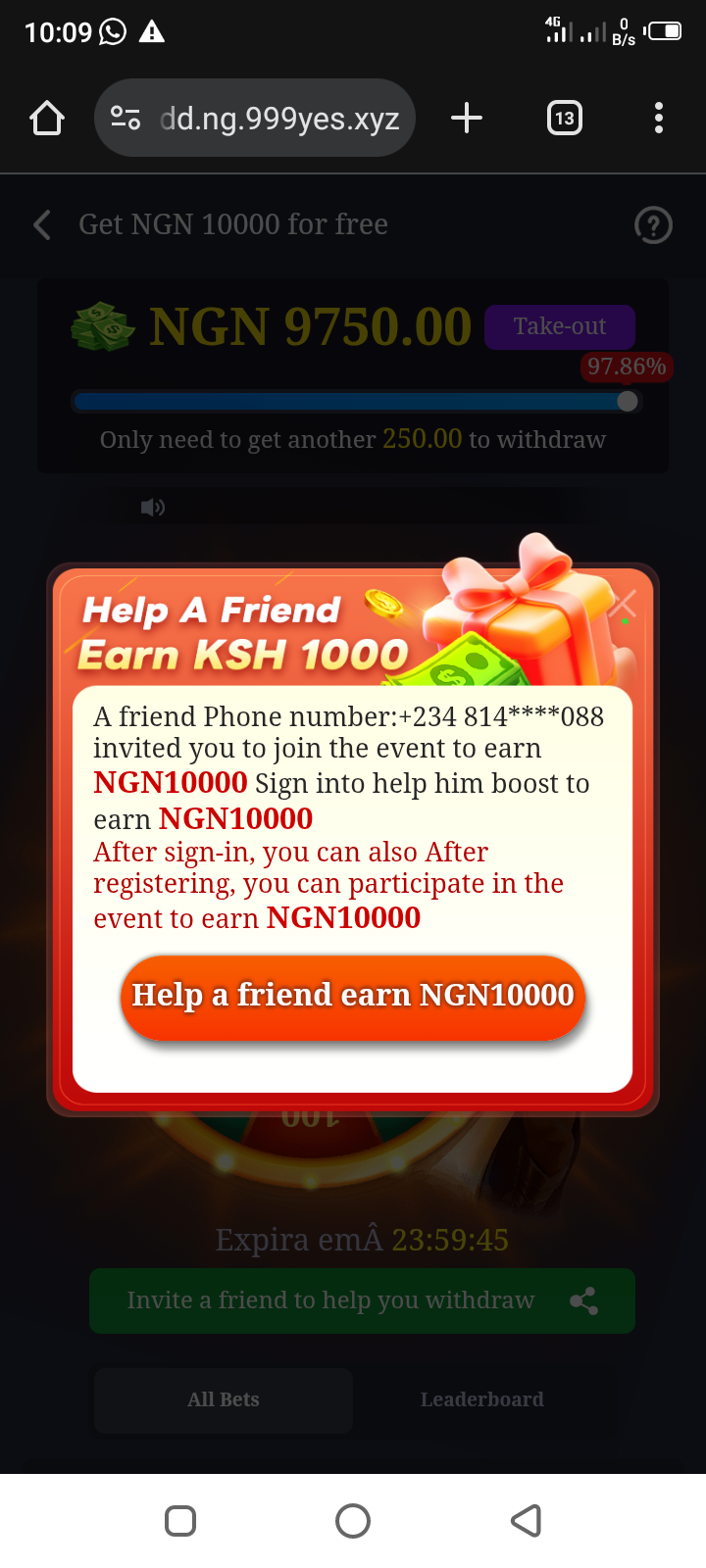Tap Help a friend earn NGN10000 button

(x=353, y=996)
